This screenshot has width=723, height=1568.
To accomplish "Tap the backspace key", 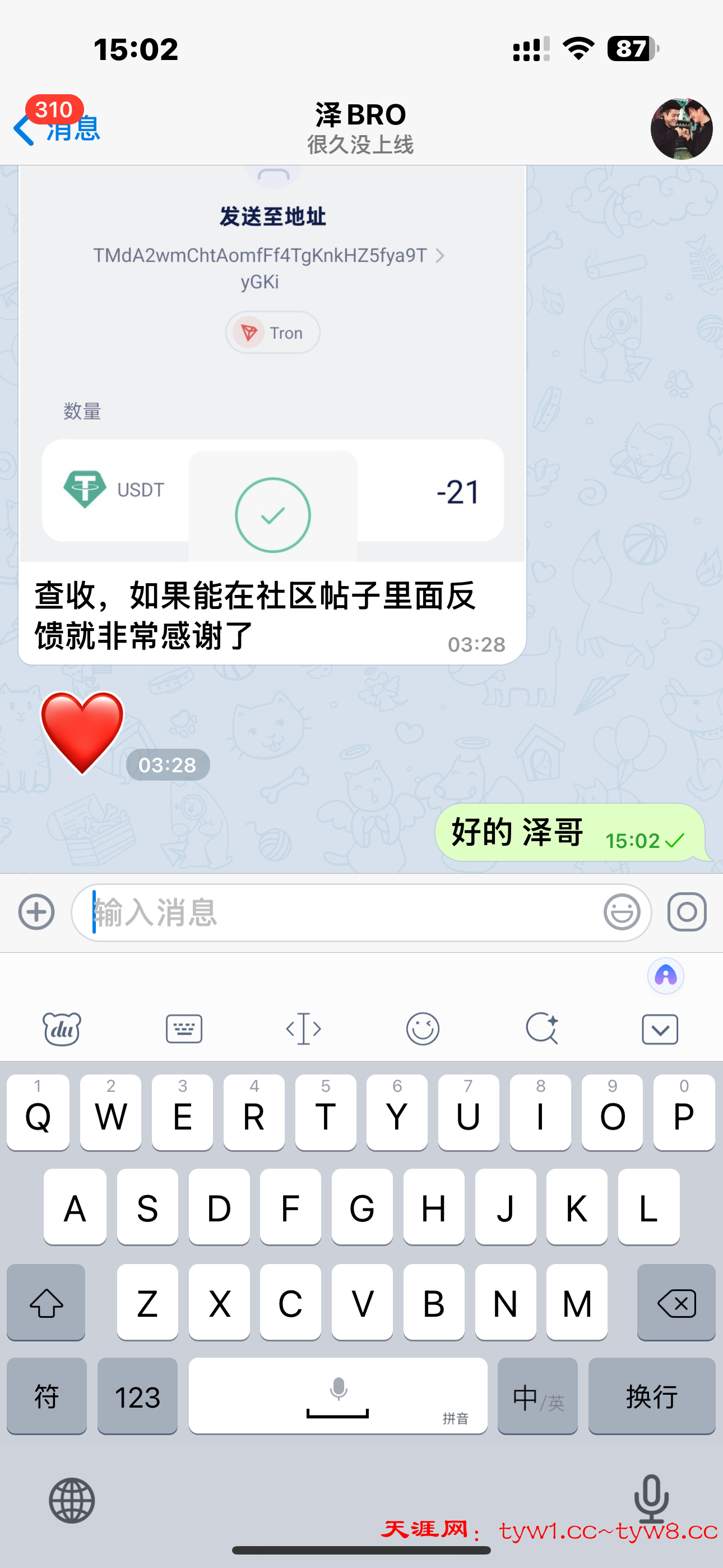I will [x=675, y=1303].
